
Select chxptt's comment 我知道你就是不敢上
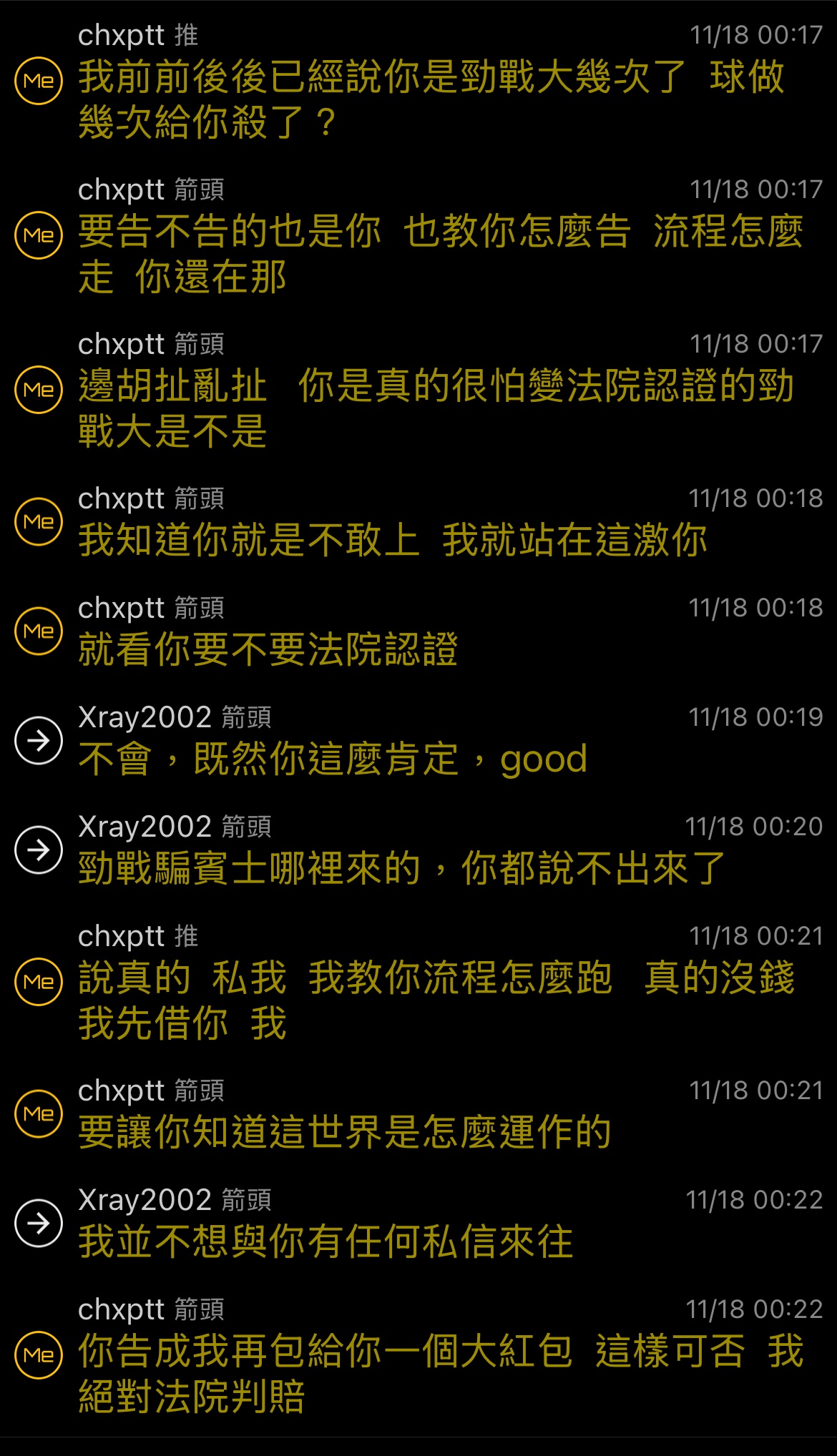point(418,522)
